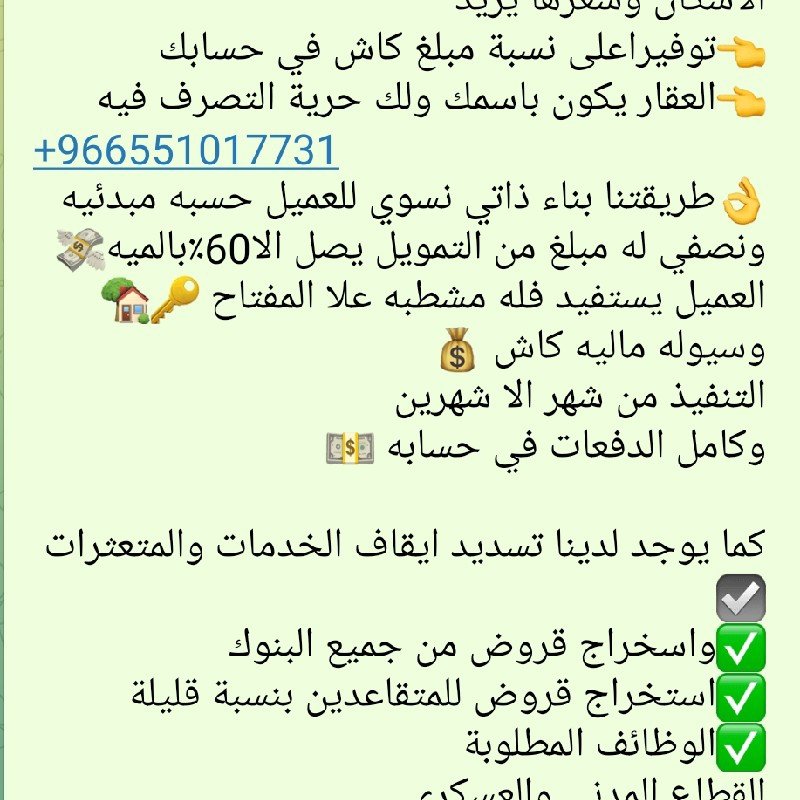Open the phone number link +966551017731
Viewport: 800px width, 800px height.
[x=186, y=152]
